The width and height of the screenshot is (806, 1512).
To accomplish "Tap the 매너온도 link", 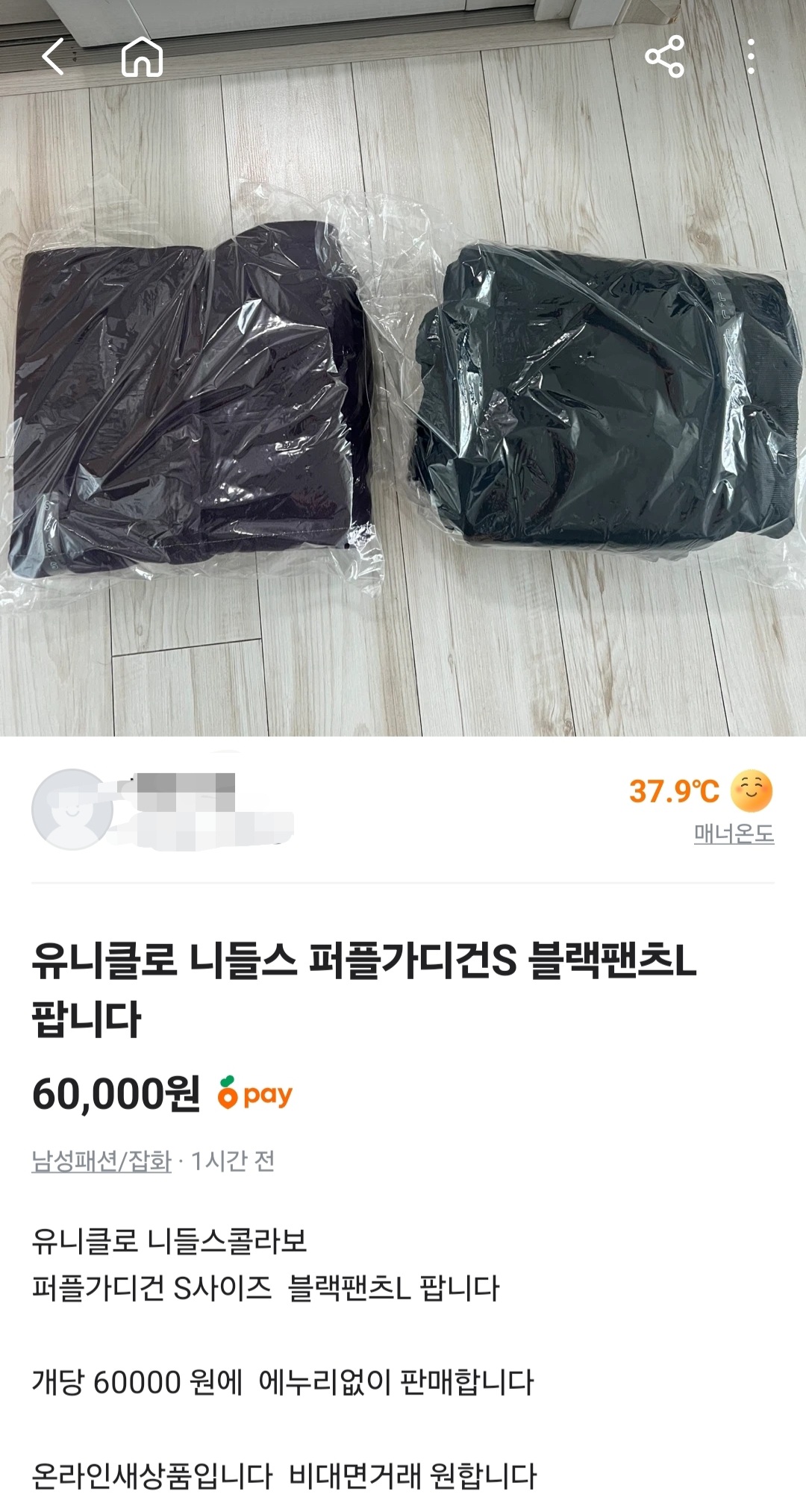I will click(x=734, y=833).
